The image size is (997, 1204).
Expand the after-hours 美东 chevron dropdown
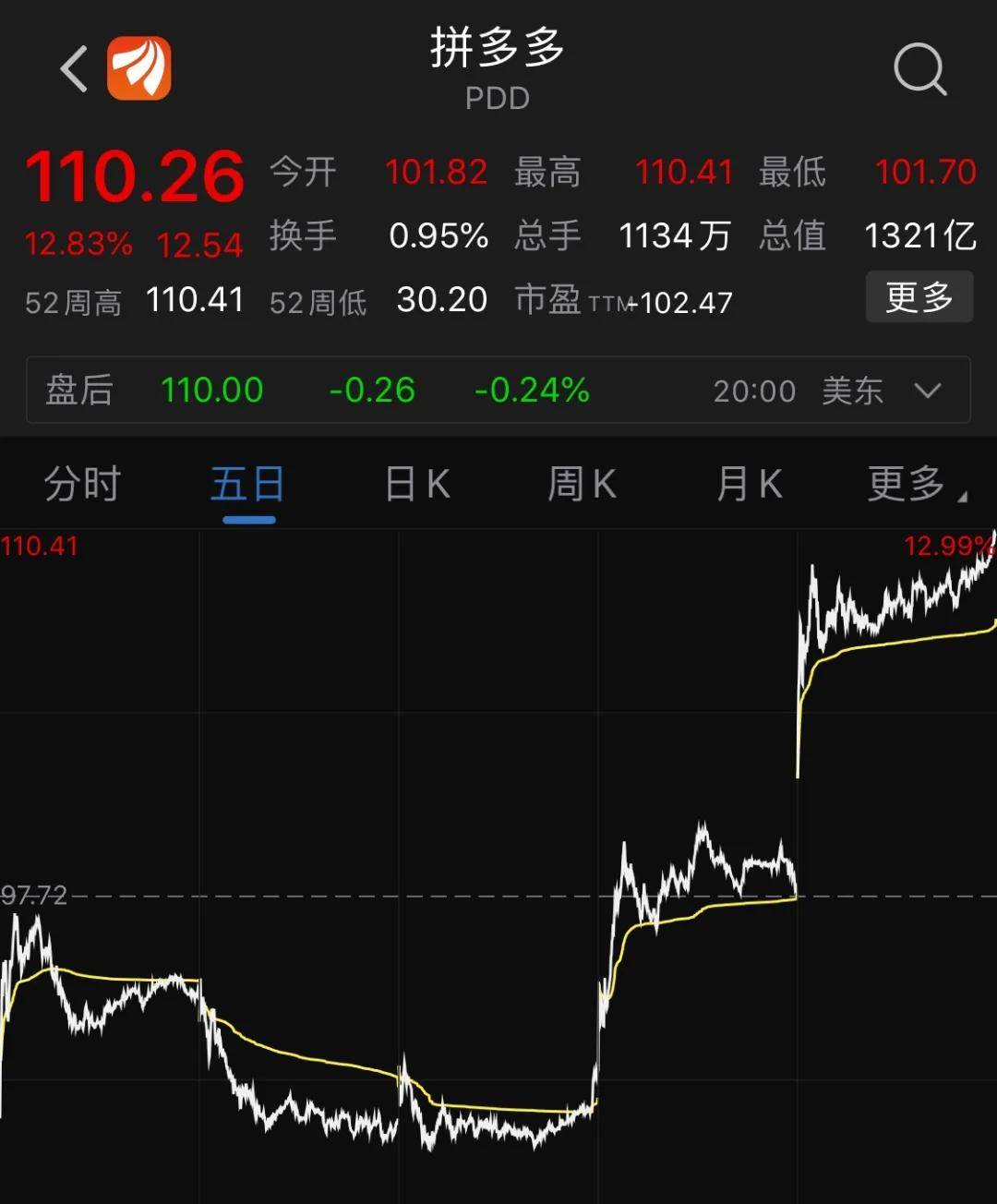[x=929, y=391]
